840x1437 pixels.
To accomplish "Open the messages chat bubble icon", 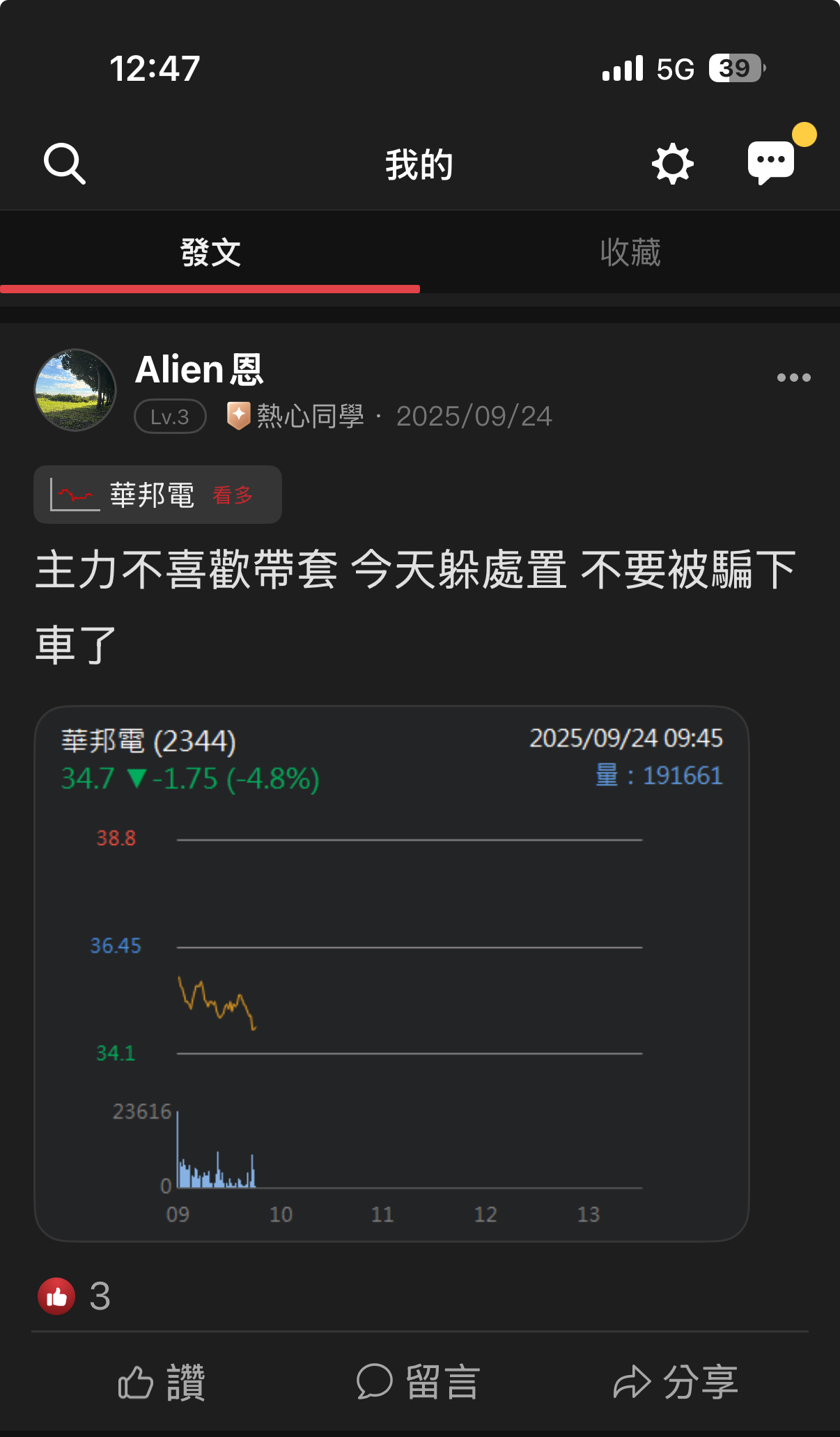I will coord(771,163).
